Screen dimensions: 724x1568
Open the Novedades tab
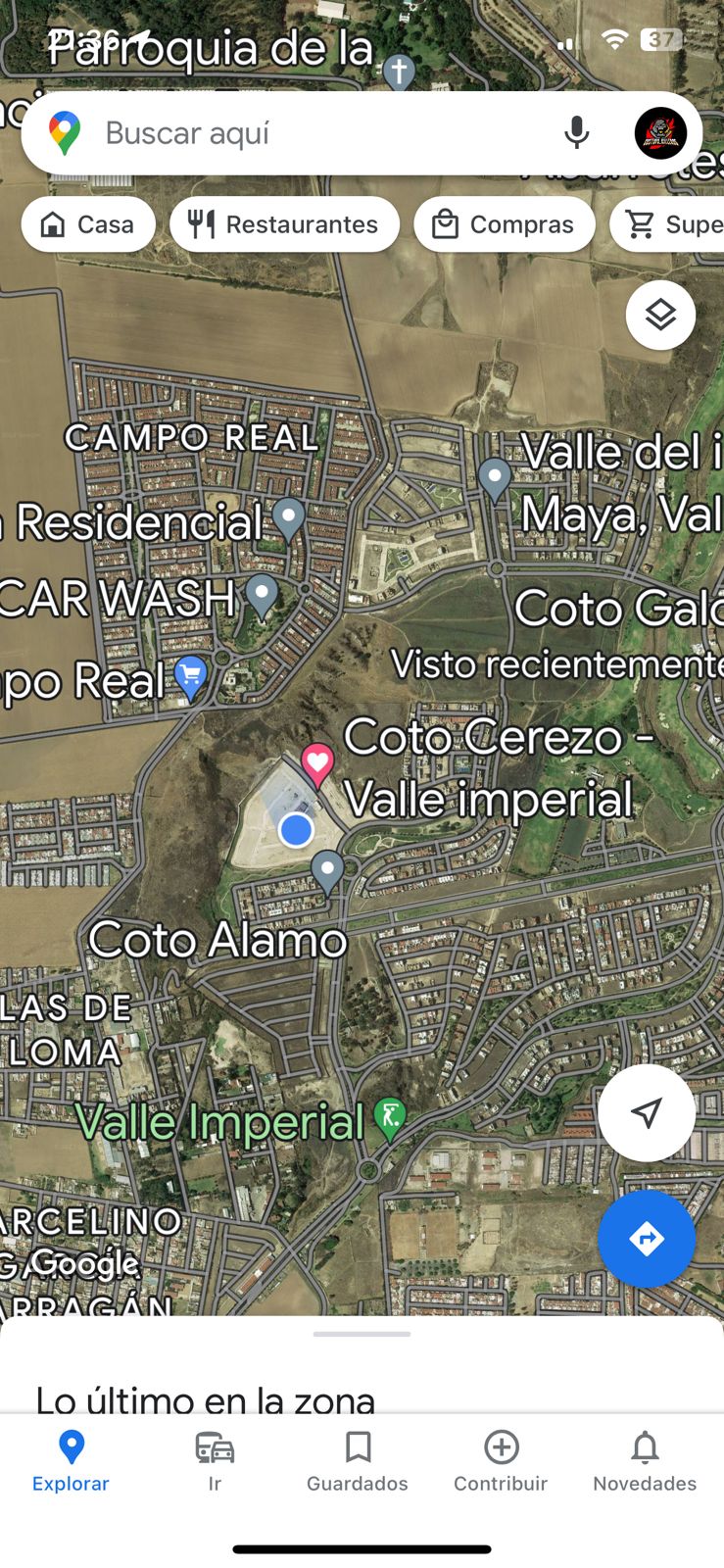coord(645,1460)
